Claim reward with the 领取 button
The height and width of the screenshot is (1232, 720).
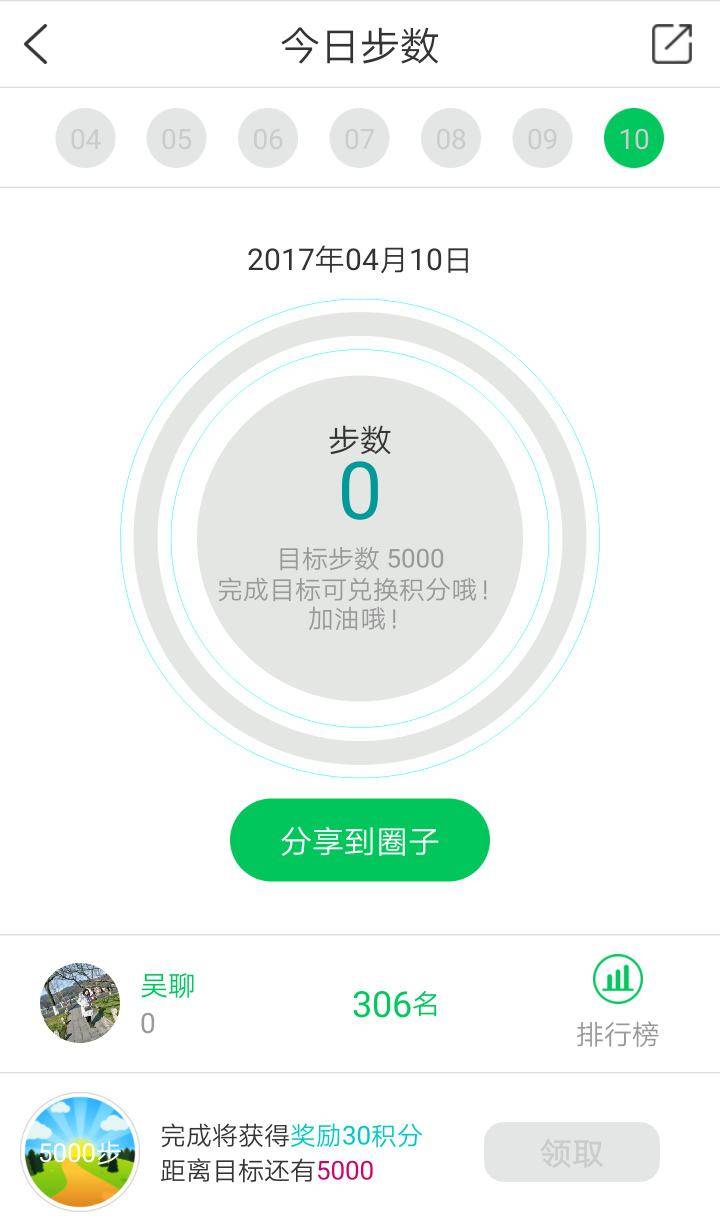click(572, 1152)
